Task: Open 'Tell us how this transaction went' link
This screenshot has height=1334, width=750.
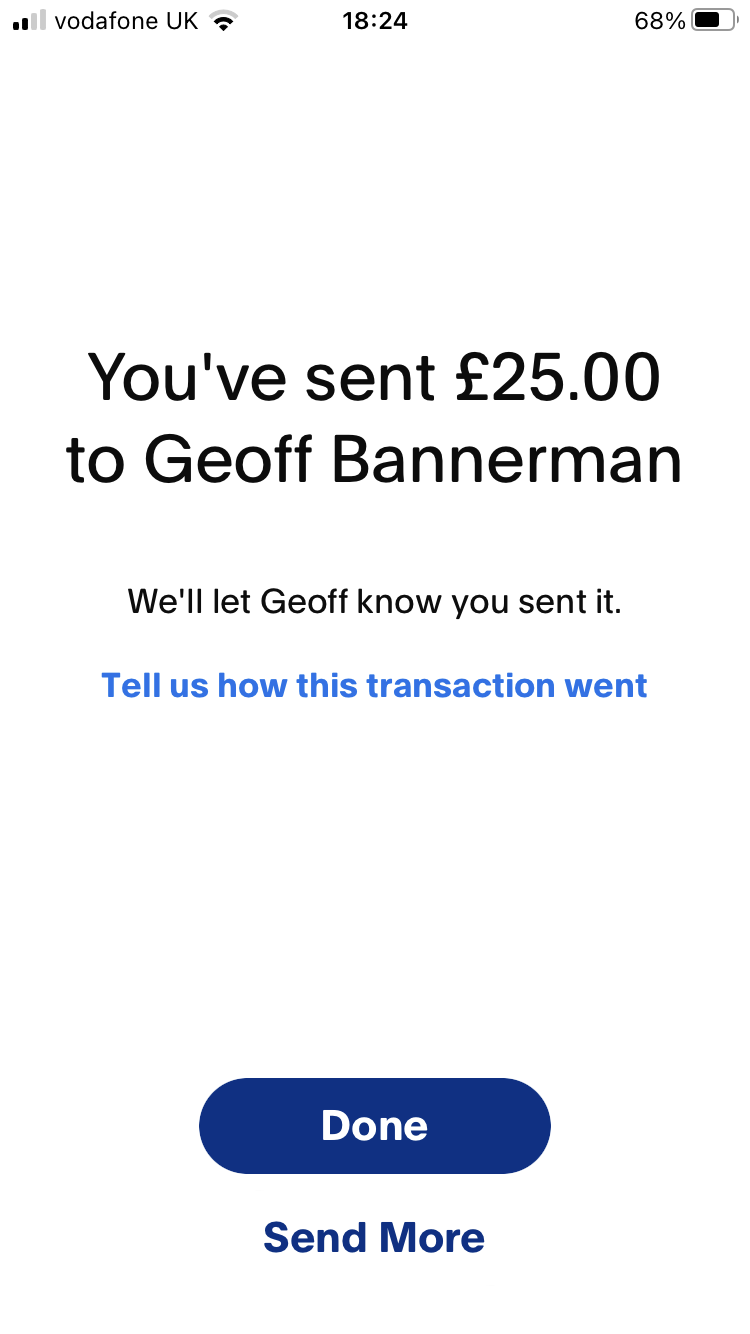Action: [374, 686]
